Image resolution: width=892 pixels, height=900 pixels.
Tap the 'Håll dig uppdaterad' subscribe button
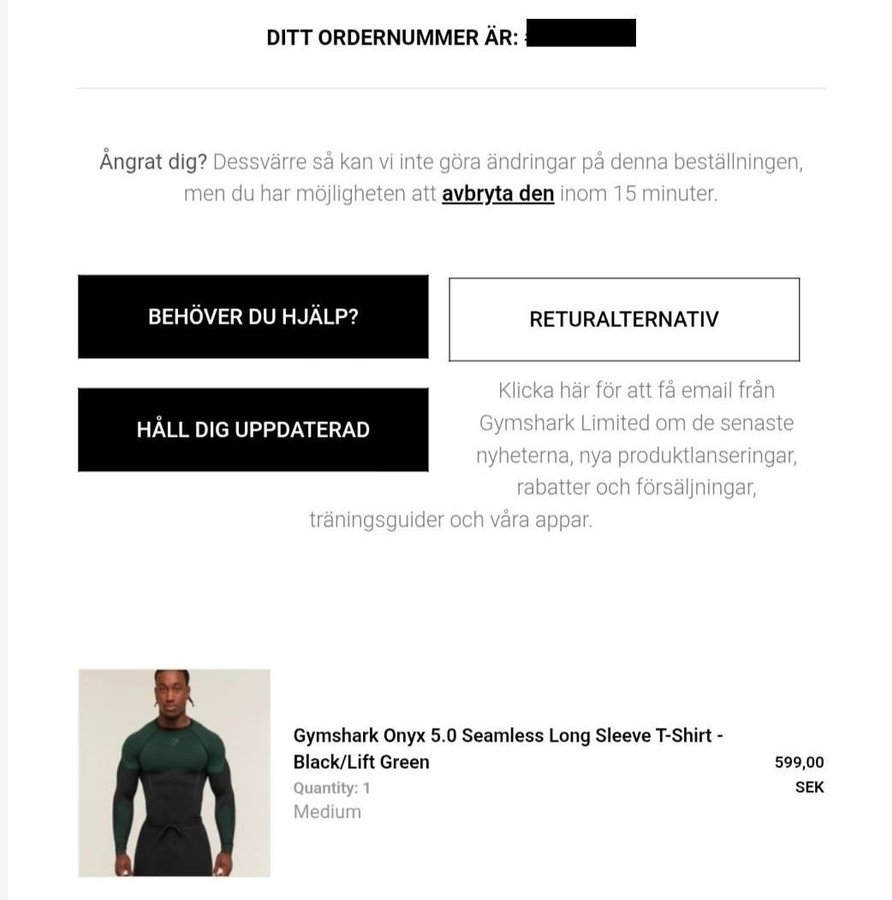pyautogui.click(x=253, y=430)
